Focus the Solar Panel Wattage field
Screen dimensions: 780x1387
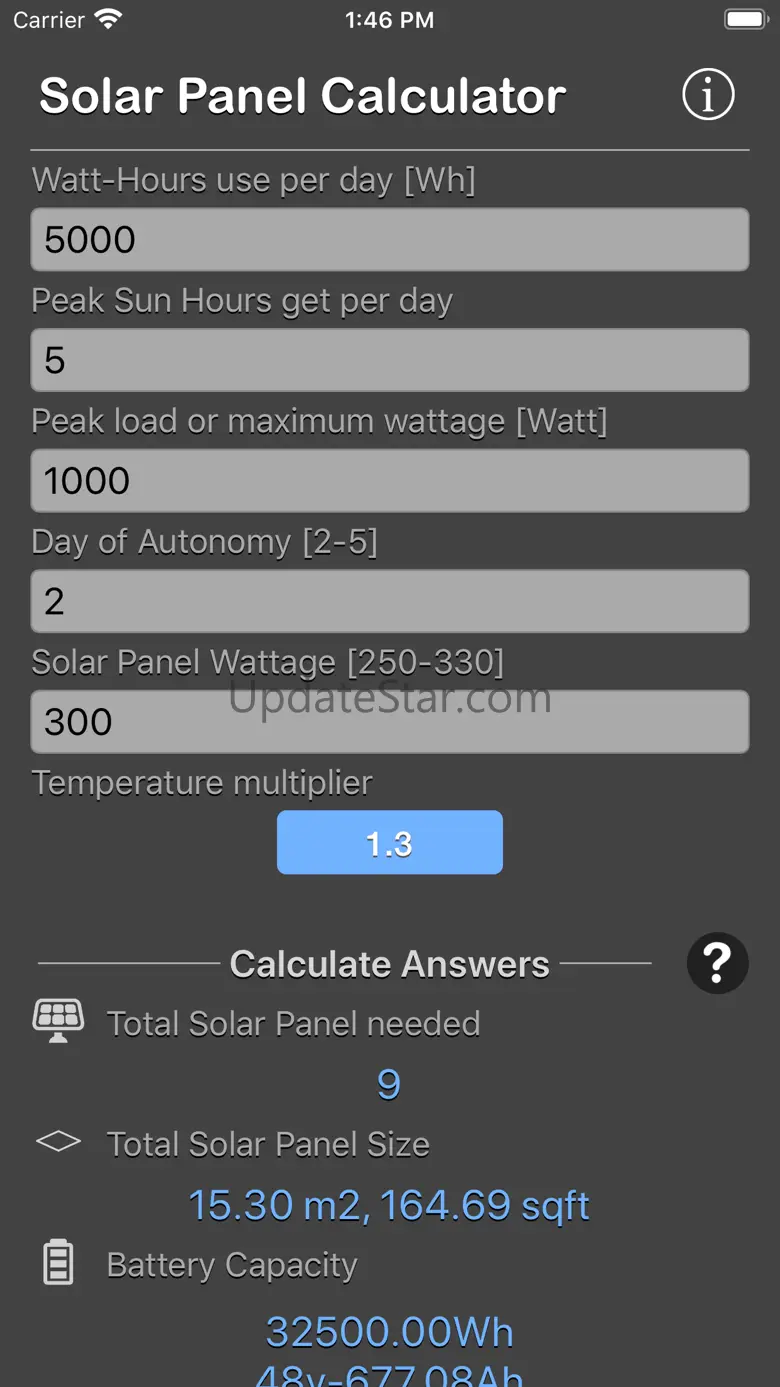pyautogui.click(x=390, y=722)
